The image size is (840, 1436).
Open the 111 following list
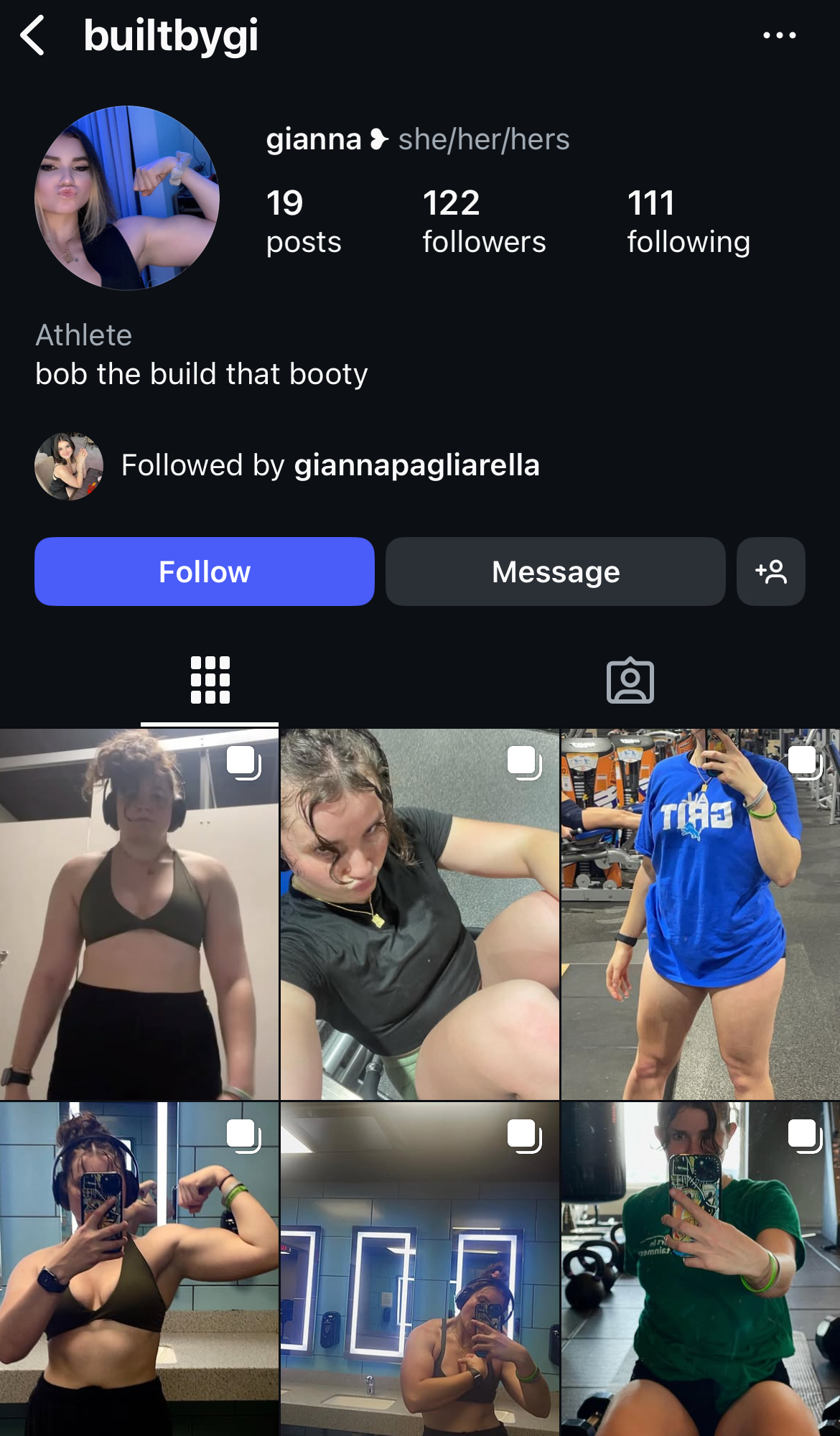click(688, 221)
